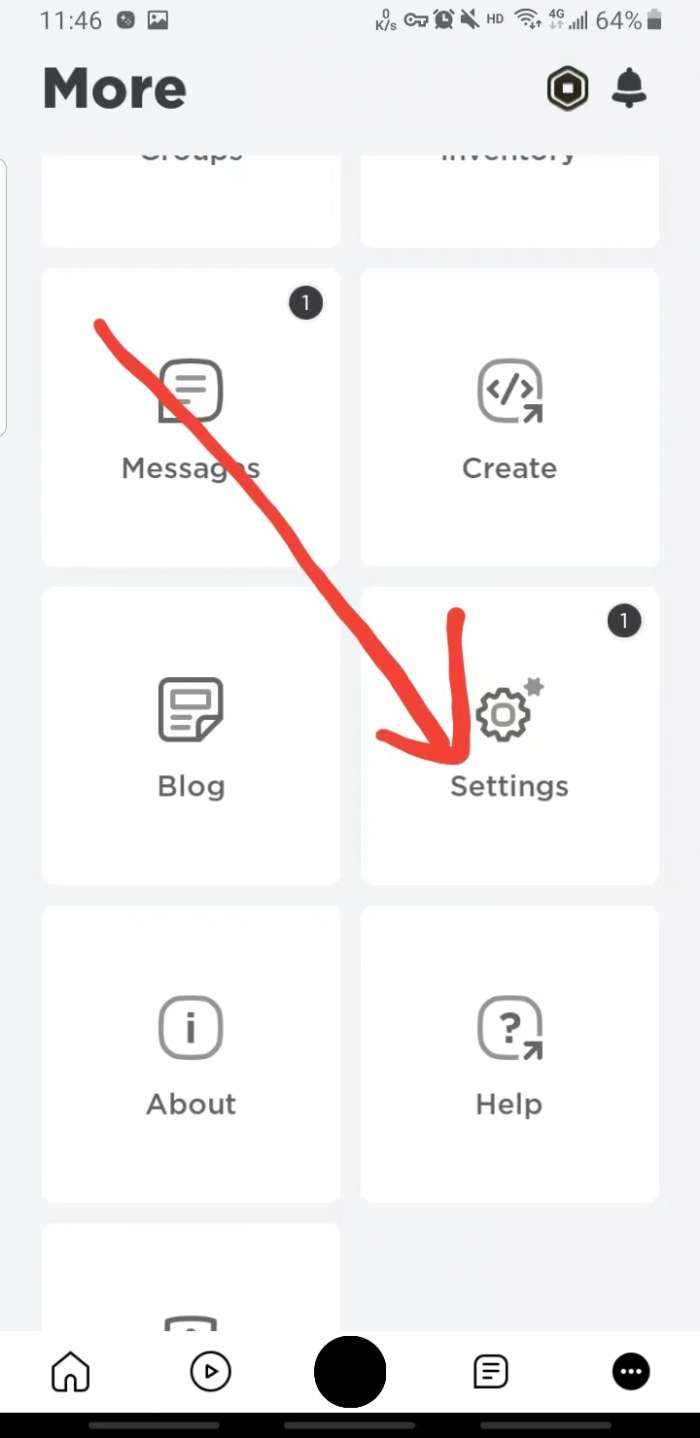700x1438 pixels.
Task: Open the Messages tile
Action: pyautogui.click(x=190, y=418)
